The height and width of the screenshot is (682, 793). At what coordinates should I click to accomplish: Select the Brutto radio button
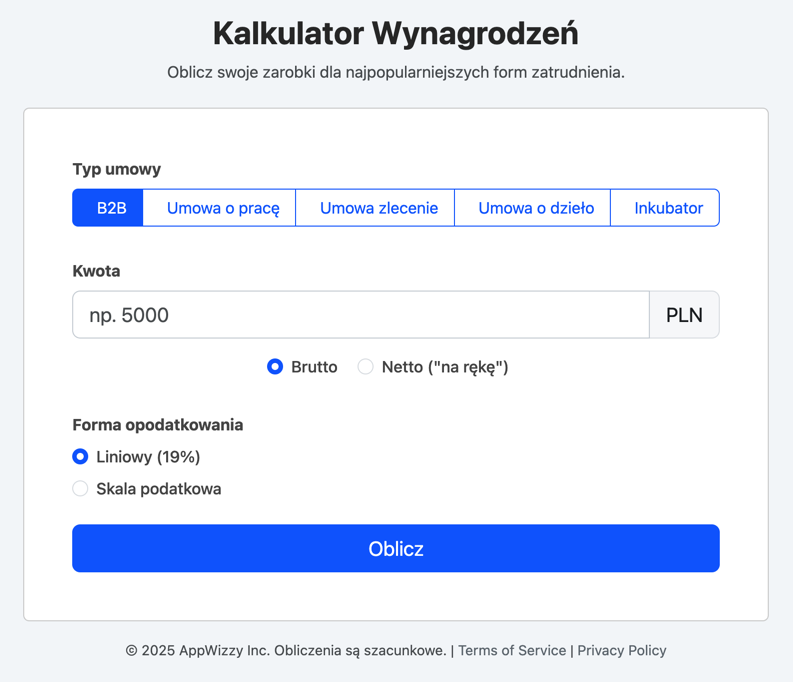[275, 367]
